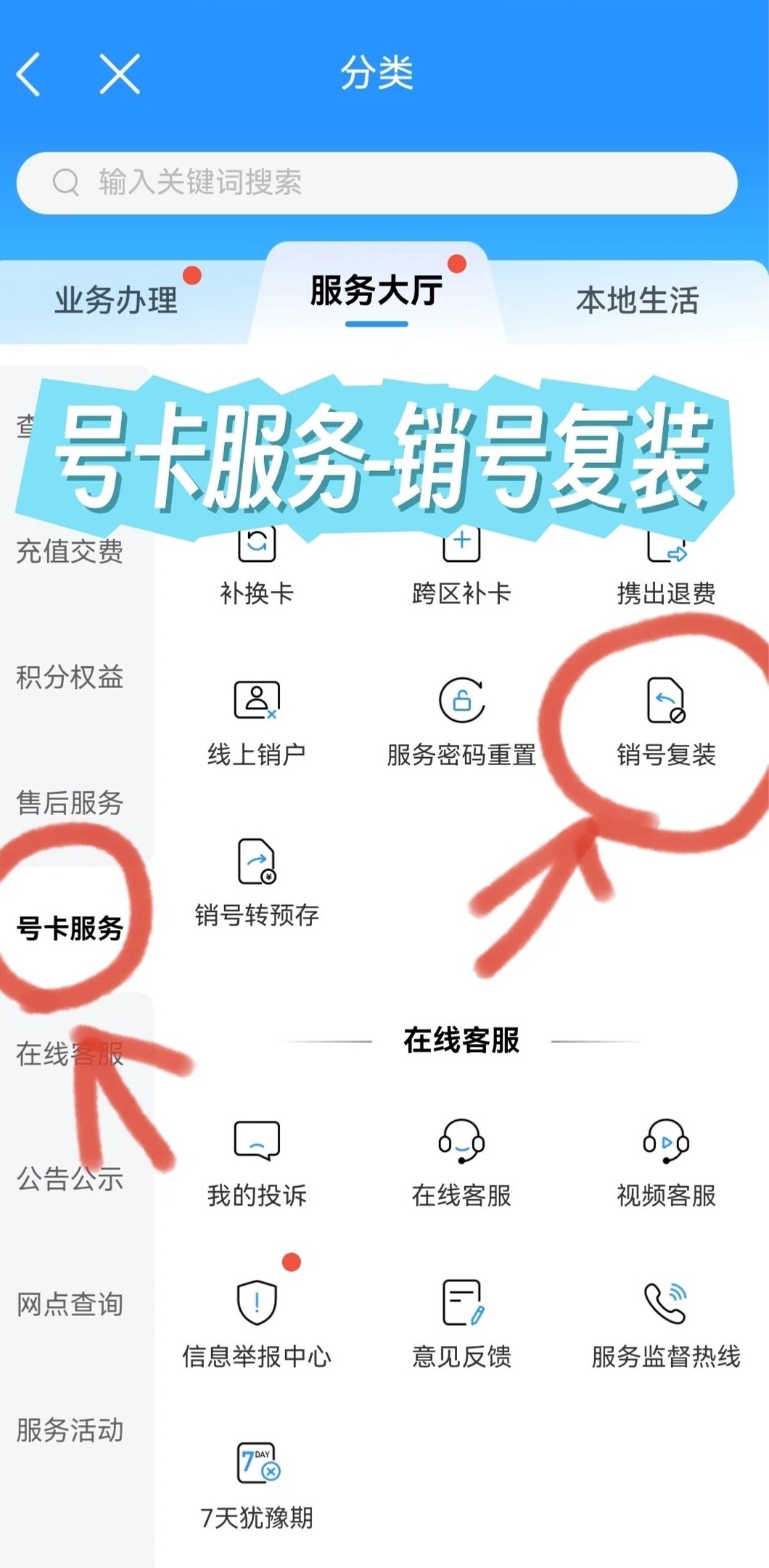
Task: Select 网点查询 in the side menu
Action: tap(70, 1304)
